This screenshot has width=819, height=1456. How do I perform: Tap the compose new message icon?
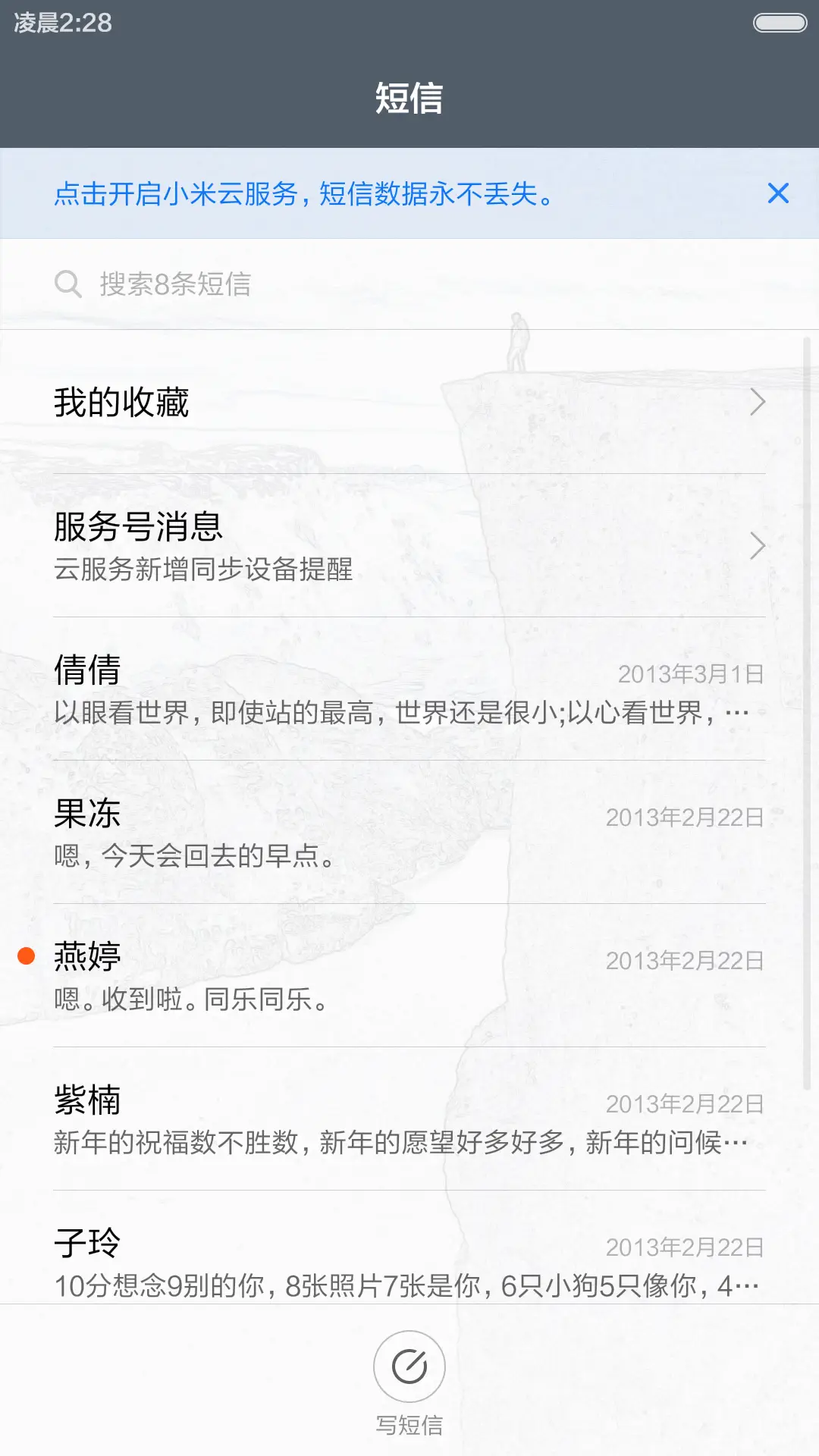[x=409, y=1365]
